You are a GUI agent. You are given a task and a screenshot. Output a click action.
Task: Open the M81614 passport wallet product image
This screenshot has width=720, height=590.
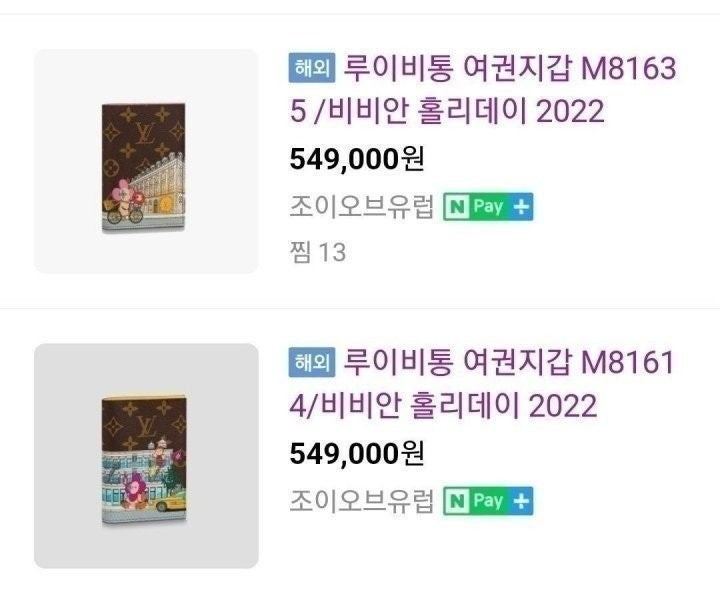pos(146,456)
